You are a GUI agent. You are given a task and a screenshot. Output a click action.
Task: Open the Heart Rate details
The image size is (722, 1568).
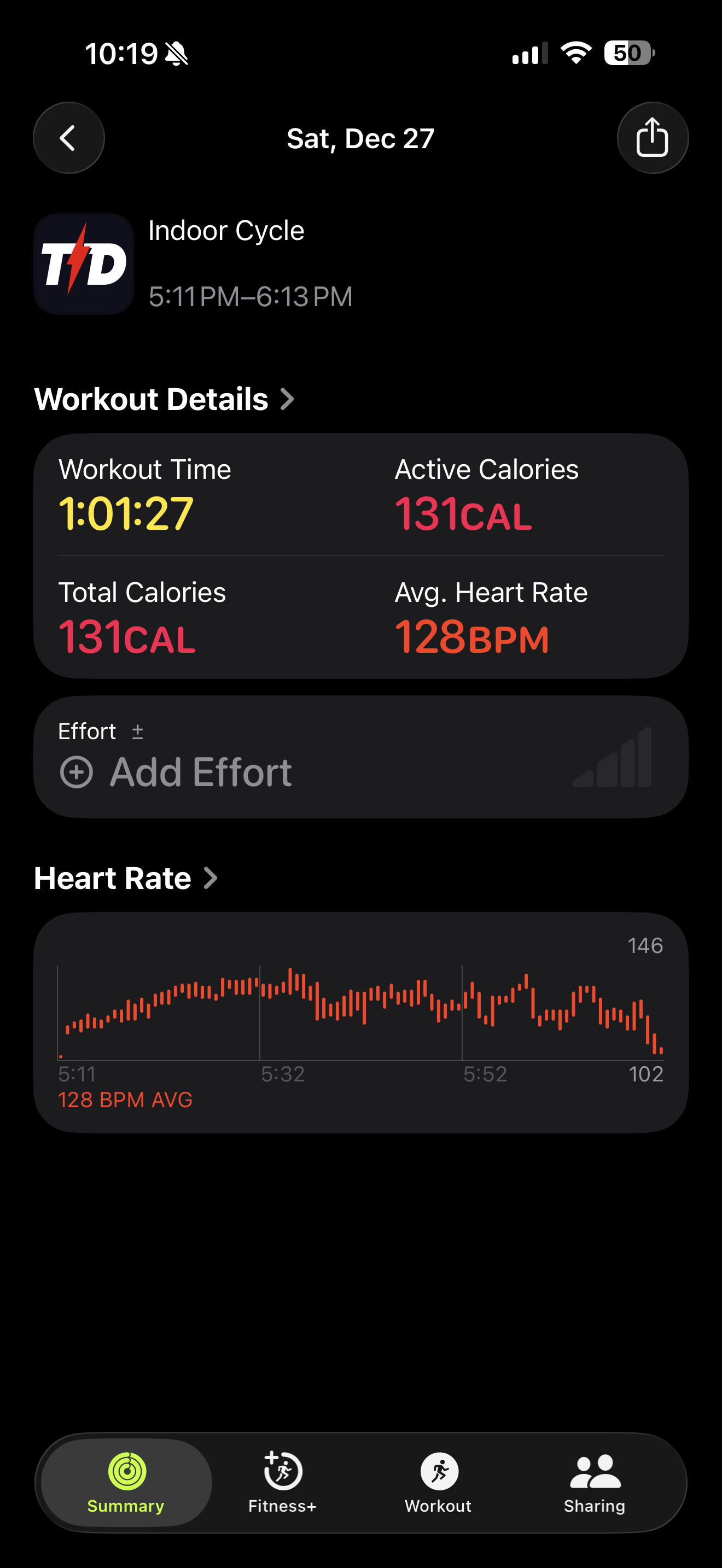[x=125, y=879]
